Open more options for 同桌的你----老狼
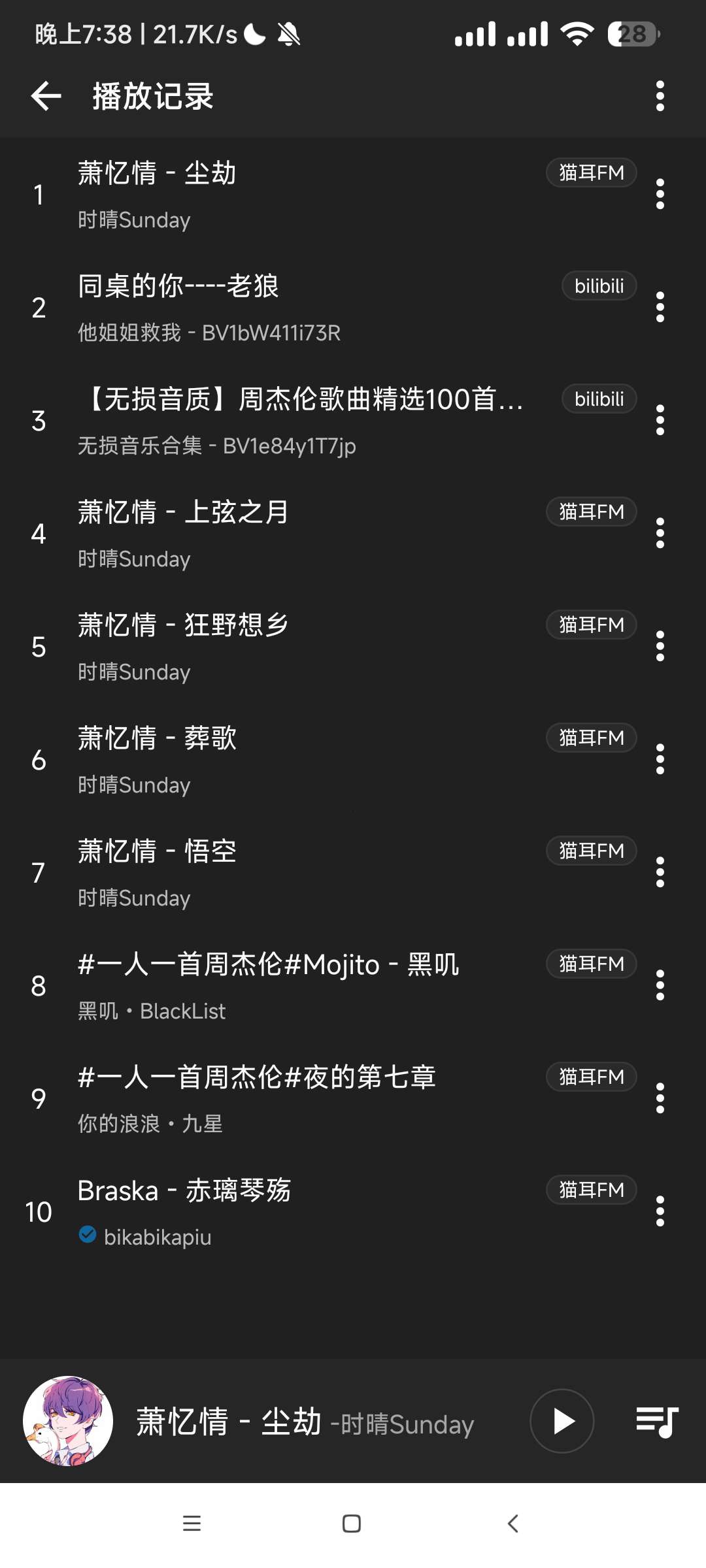This screenshot has width=706, height=1568. [660, 308]
